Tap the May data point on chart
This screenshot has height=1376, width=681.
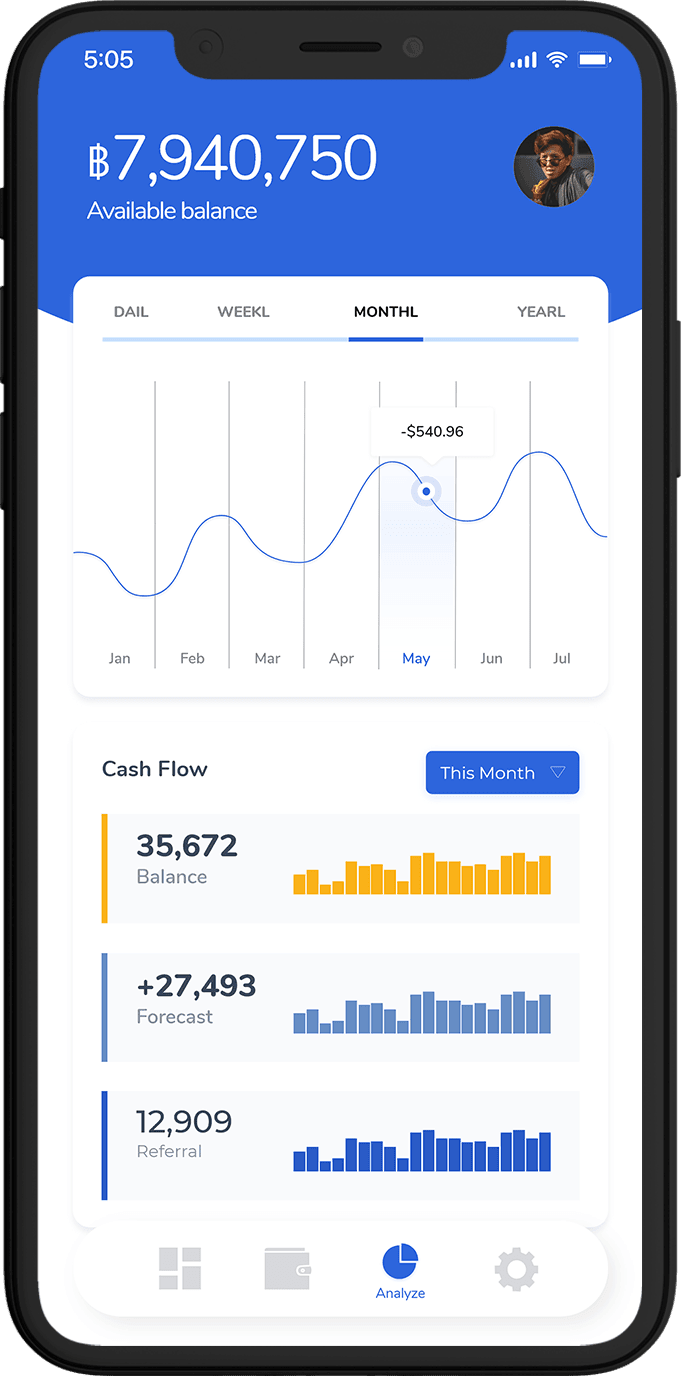tap(427, 492)
